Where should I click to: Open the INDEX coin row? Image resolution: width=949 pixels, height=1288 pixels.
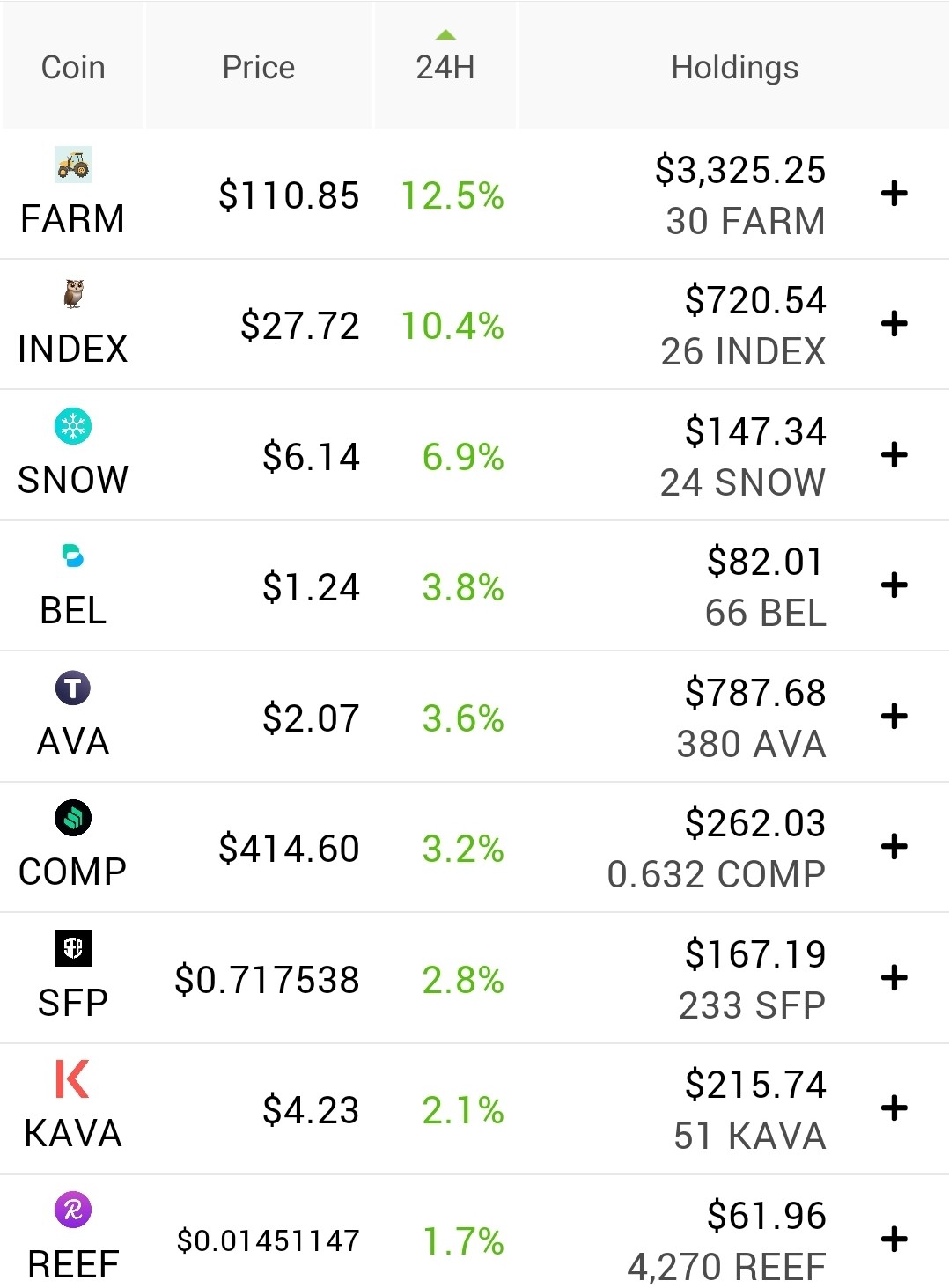474,324
